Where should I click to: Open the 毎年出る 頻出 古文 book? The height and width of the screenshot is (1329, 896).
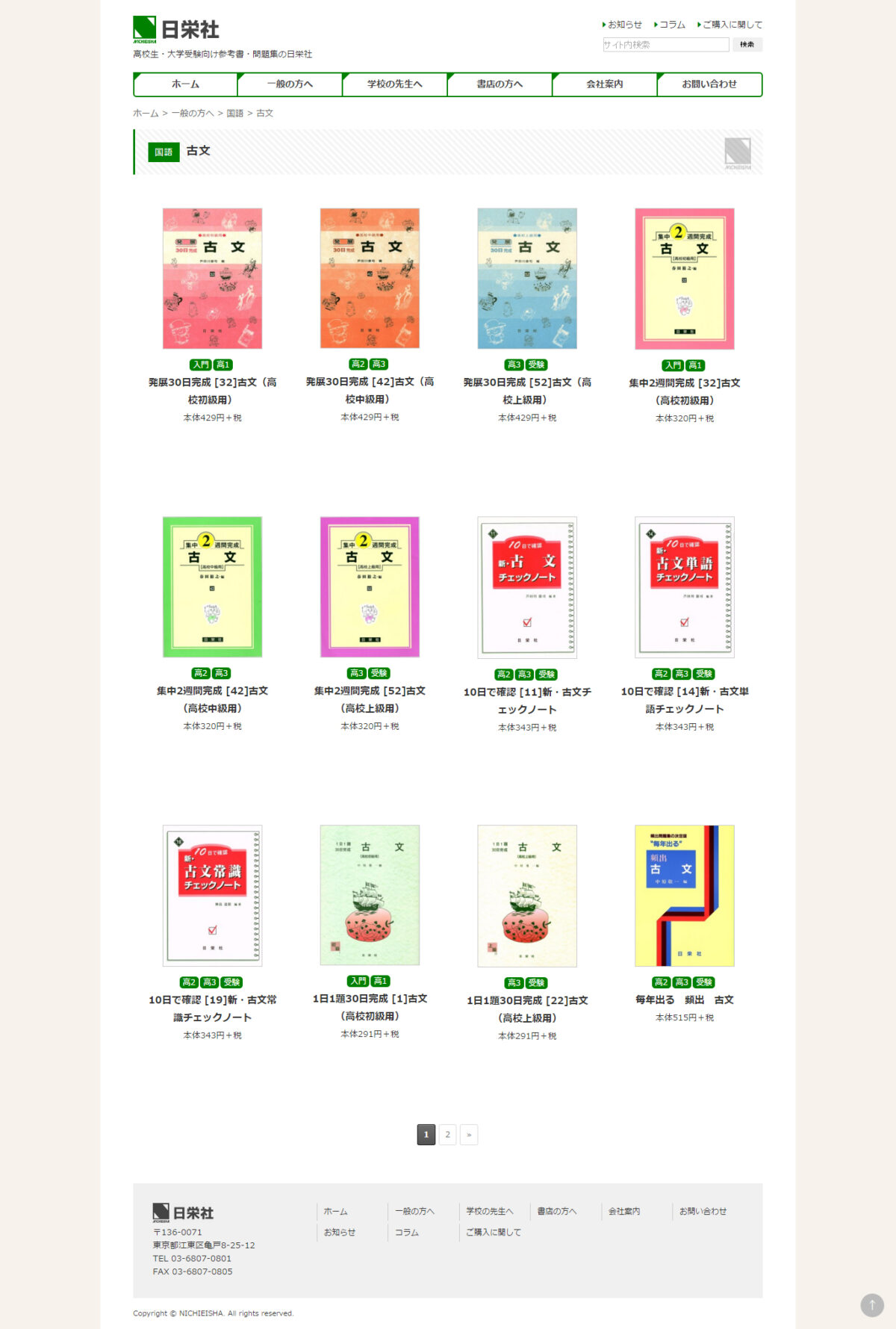click(x=685, y=895)
